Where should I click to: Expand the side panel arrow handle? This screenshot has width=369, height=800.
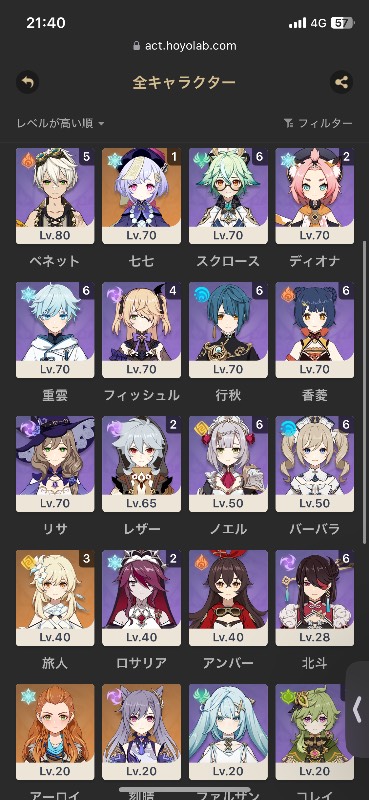pos(358,710)
